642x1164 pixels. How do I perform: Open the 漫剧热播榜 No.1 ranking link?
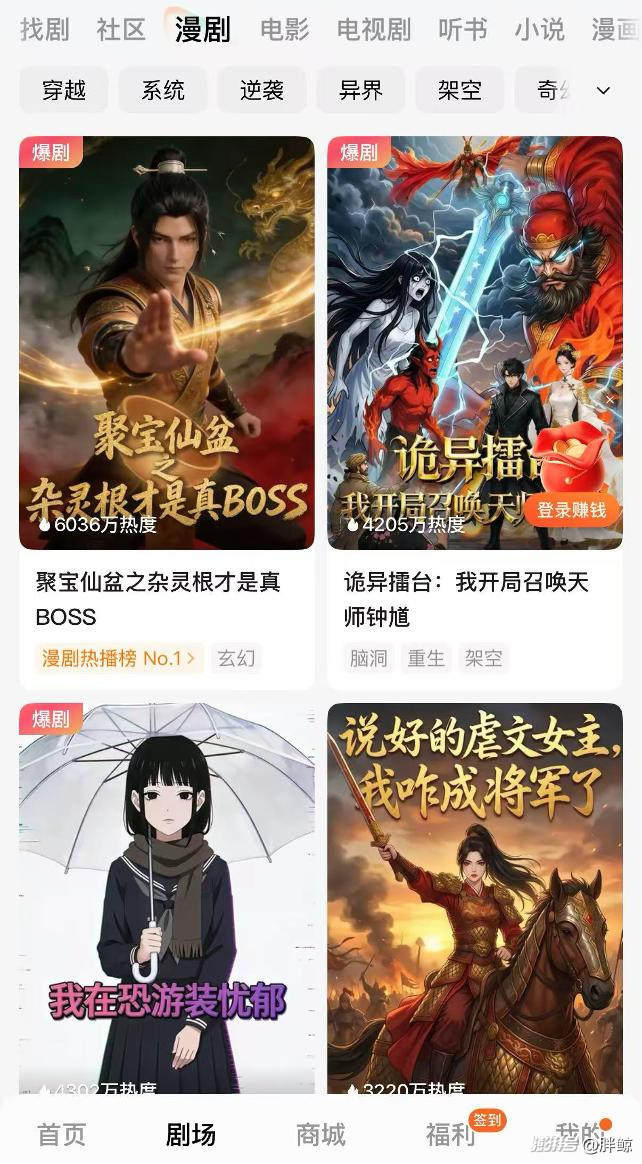(119, 658)
